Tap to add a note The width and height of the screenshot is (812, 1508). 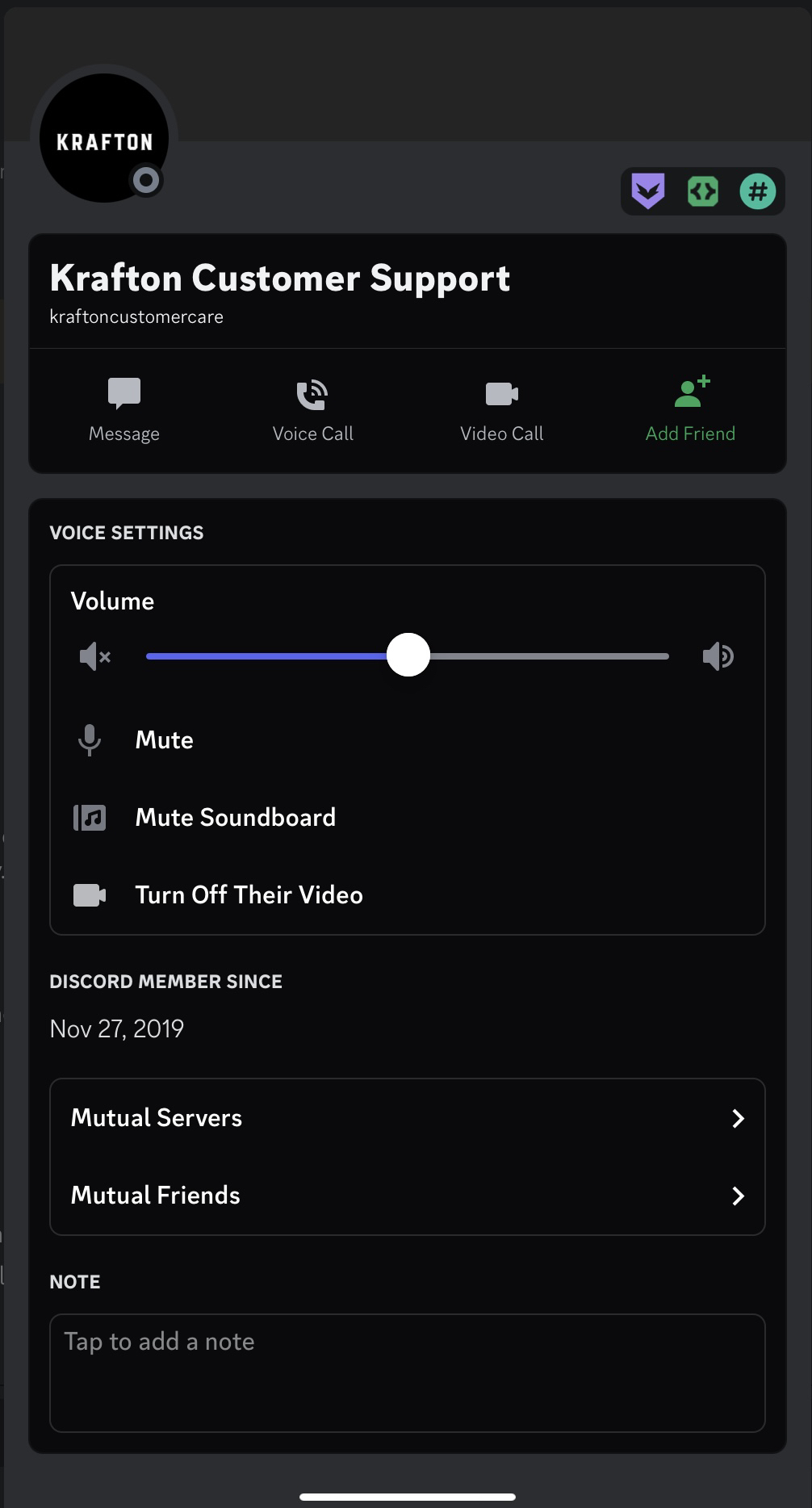click(407, 1372)
